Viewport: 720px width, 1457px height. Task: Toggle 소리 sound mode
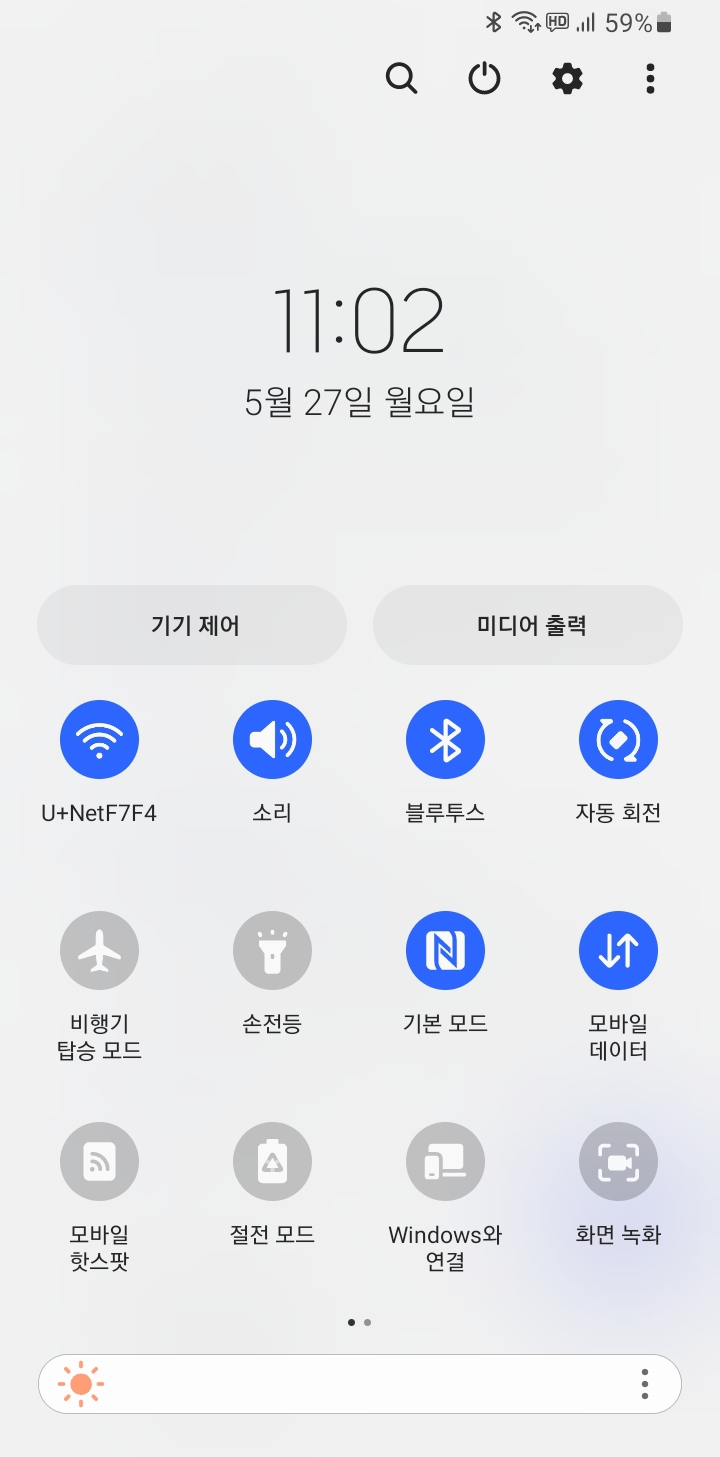click(272, 740)
